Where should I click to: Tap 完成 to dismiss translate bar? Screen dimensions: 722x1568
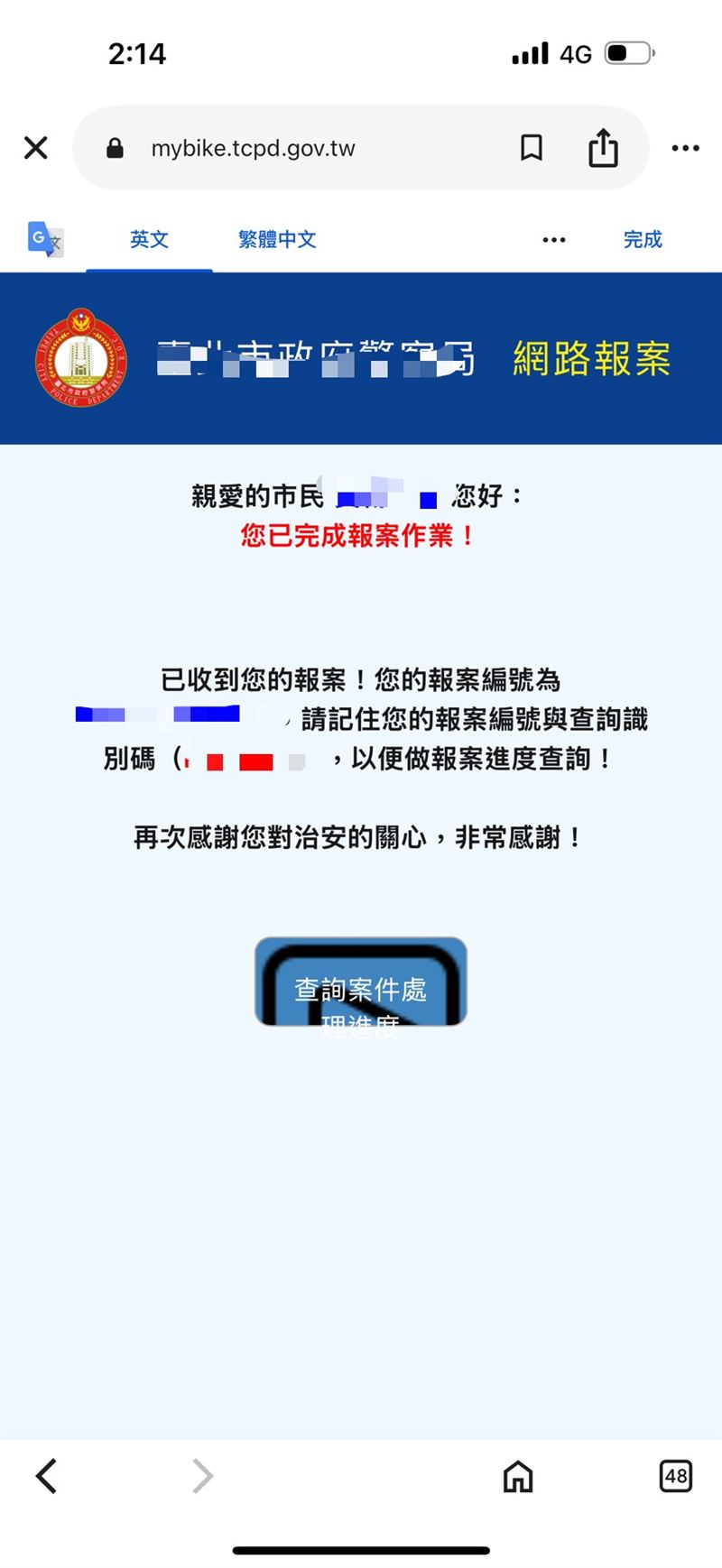click(643, 239)
